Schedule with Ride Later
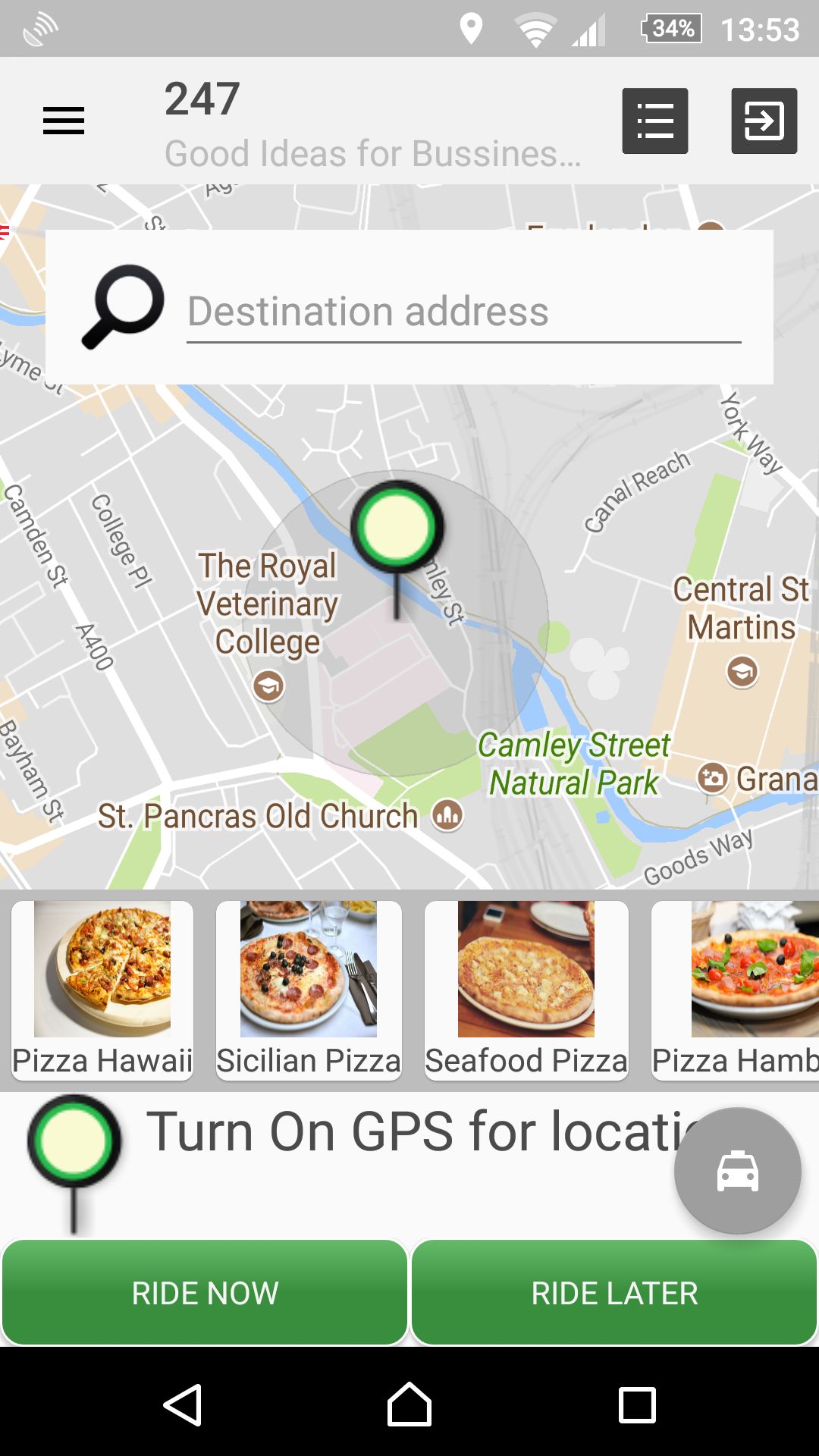The height and width of the screenshot is (1456, 819). (614, 1293)
